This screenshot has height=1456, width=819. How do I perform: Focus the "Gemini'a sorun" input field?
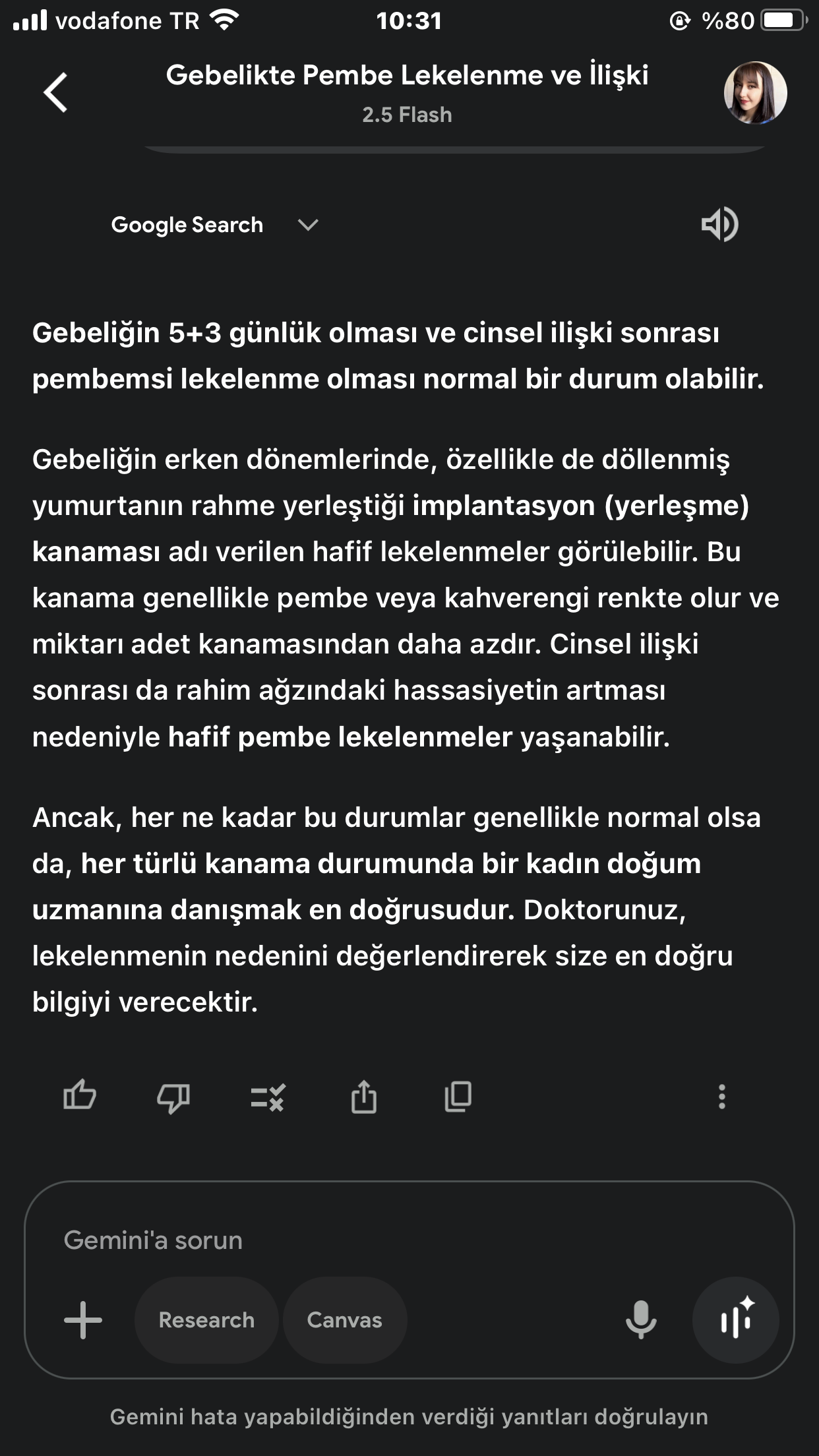tap(396, 1240)
